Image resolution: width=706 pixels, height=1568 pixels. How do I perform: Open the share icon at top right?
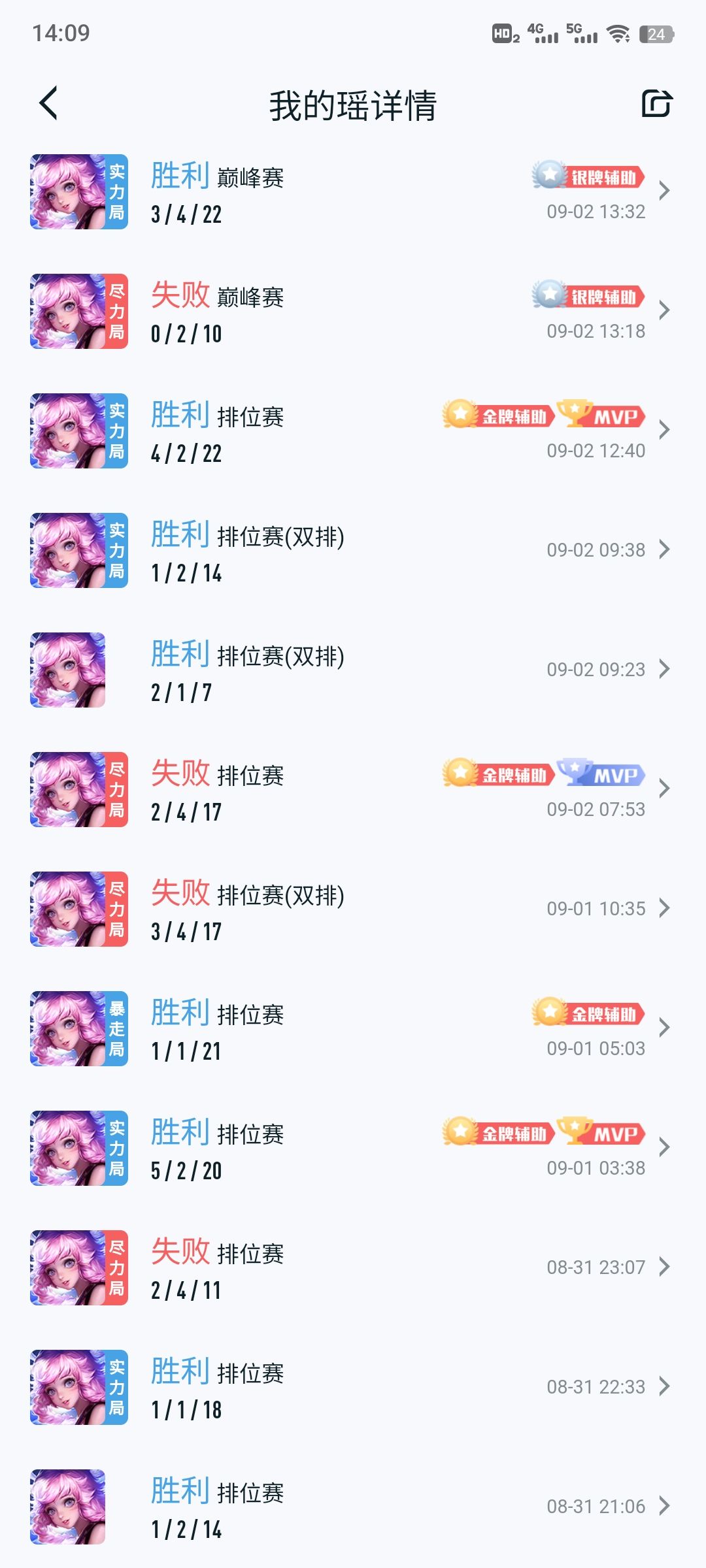(x=657, y=103)
